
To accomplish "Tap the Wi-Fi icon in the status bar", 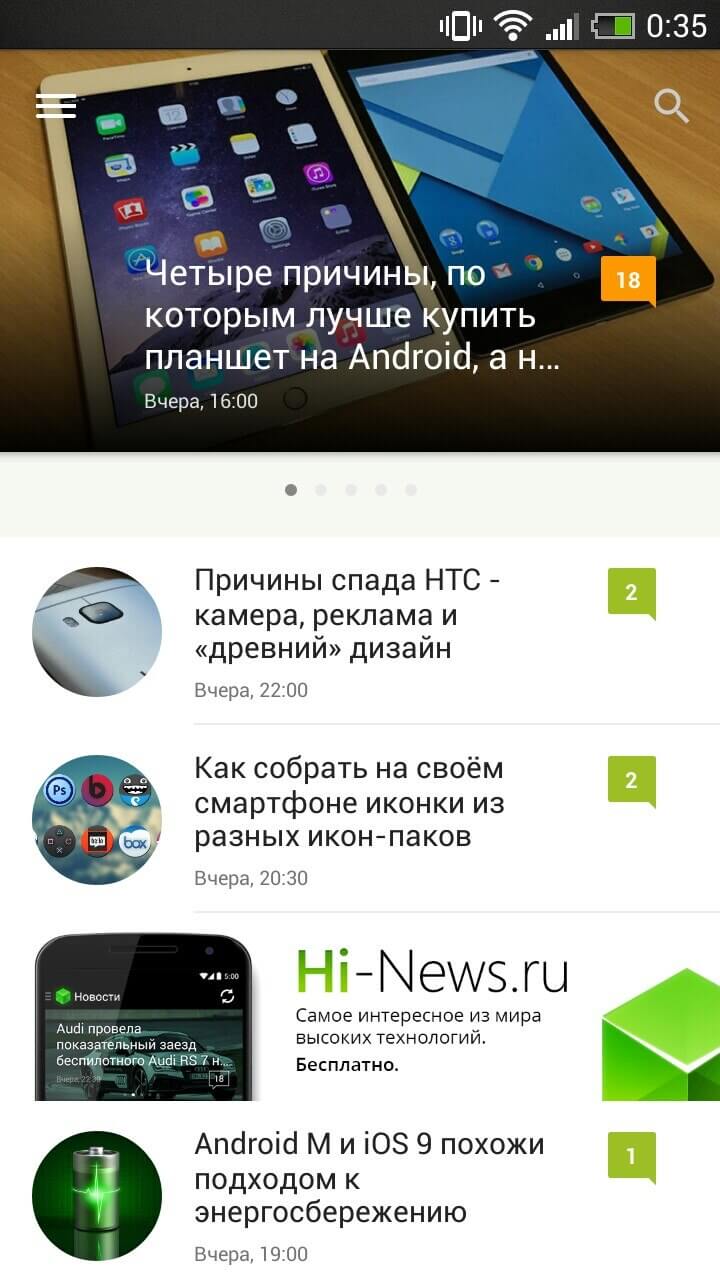I will [514, 25].
